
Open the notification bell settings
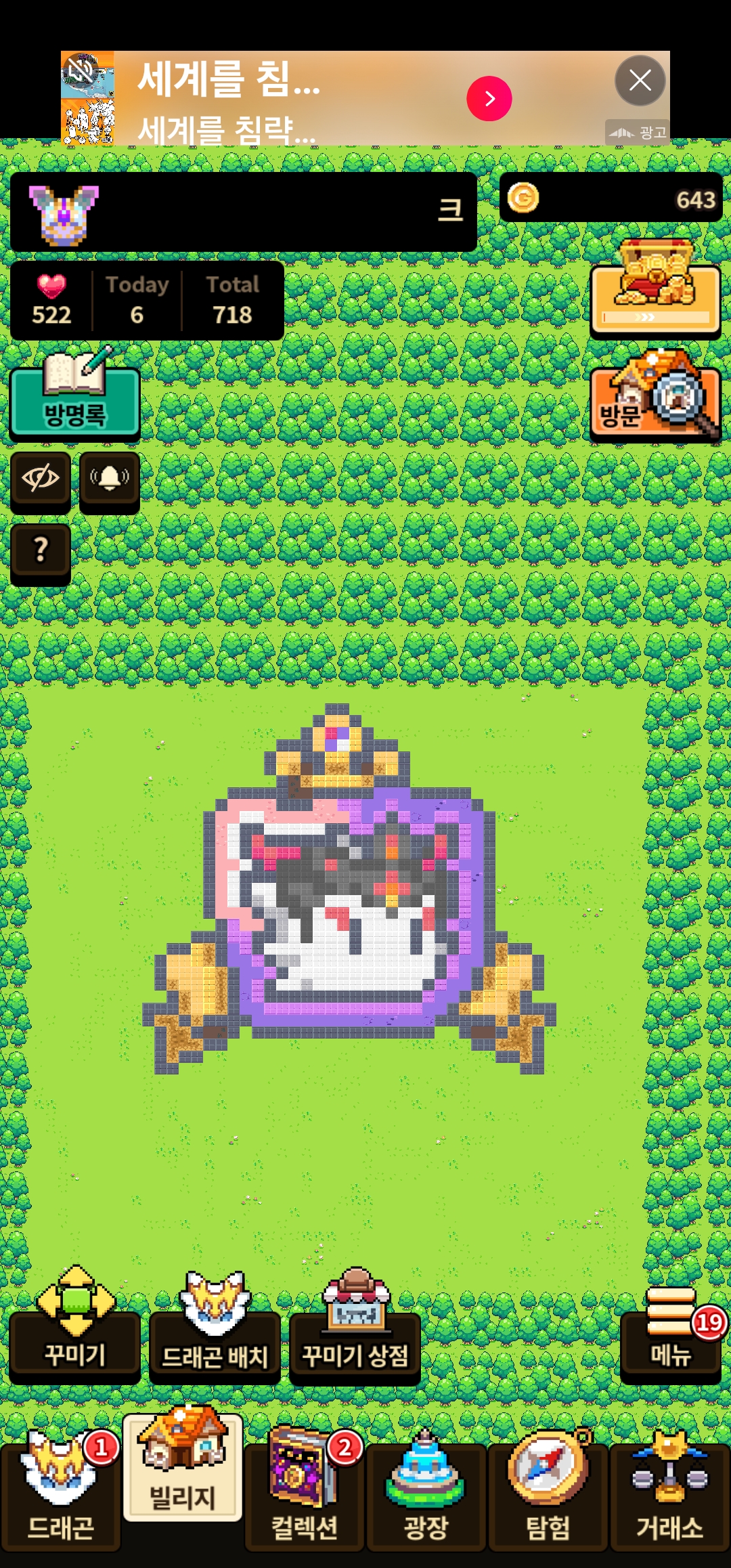point(110,479)
